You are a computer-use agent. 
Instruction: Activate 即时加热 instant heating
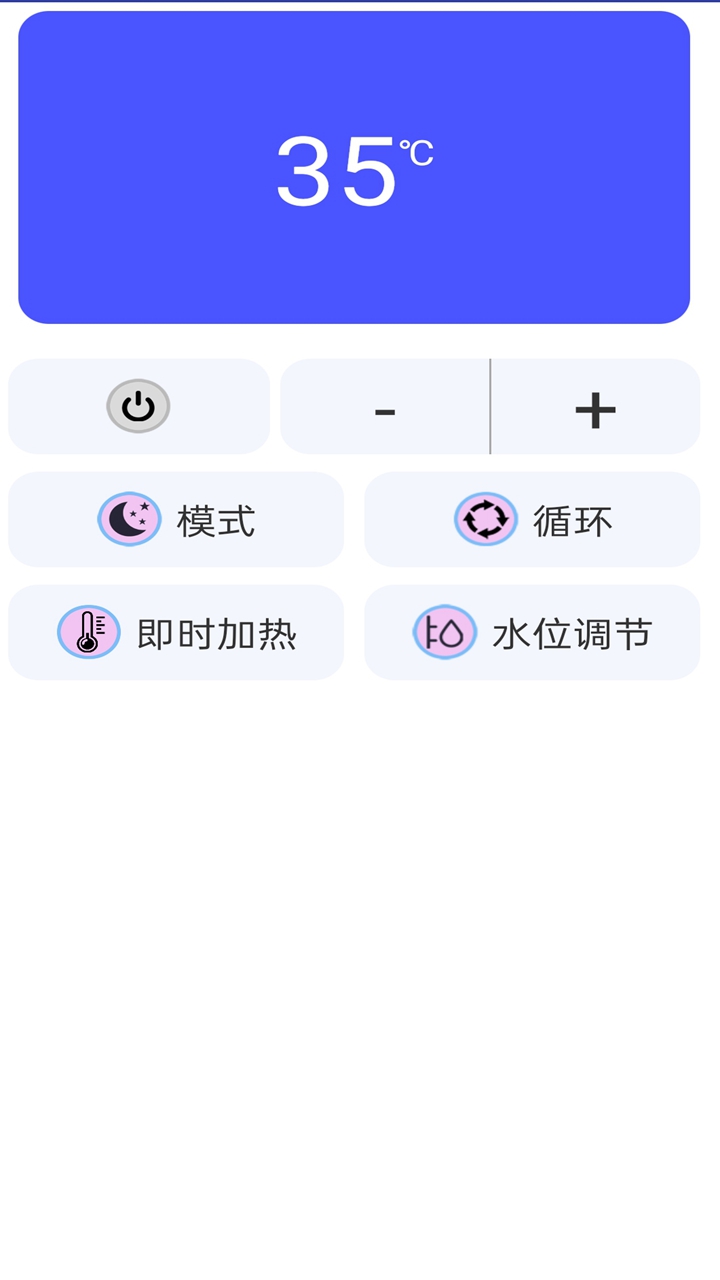coord(176,633)
